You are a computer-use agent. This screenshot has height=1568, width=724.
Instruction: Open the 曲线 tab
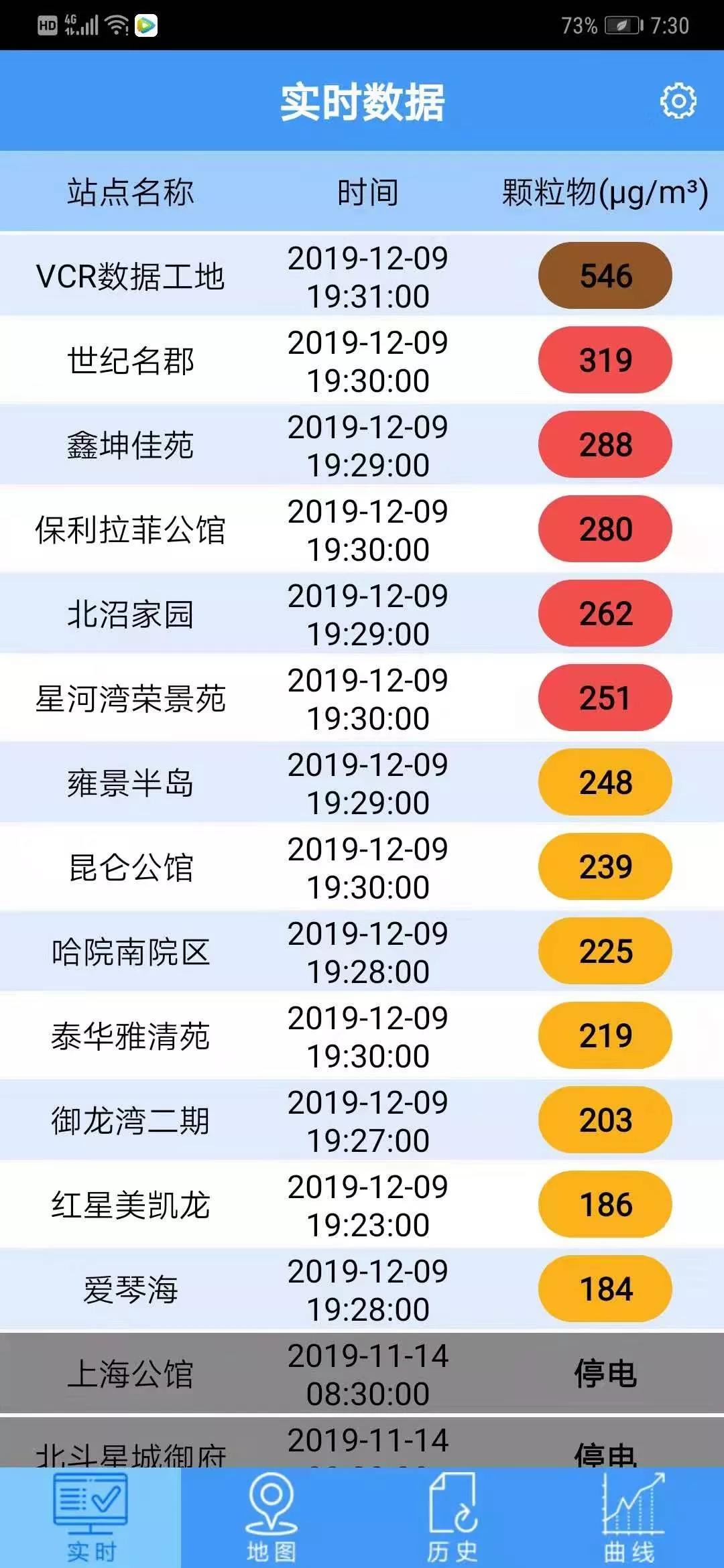click(631, 1517)
